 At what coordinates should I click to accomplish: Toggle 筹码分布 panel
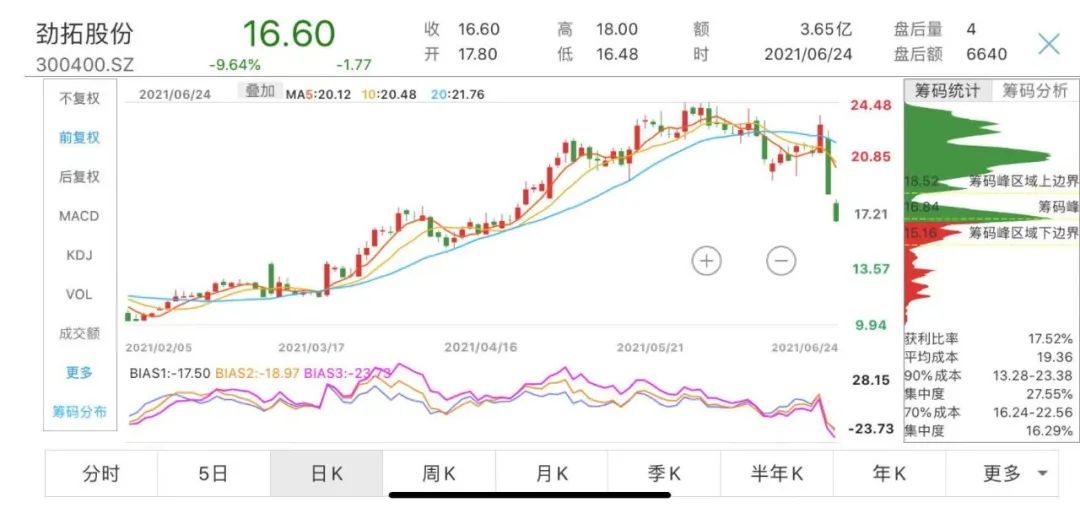tap(79, 411)
